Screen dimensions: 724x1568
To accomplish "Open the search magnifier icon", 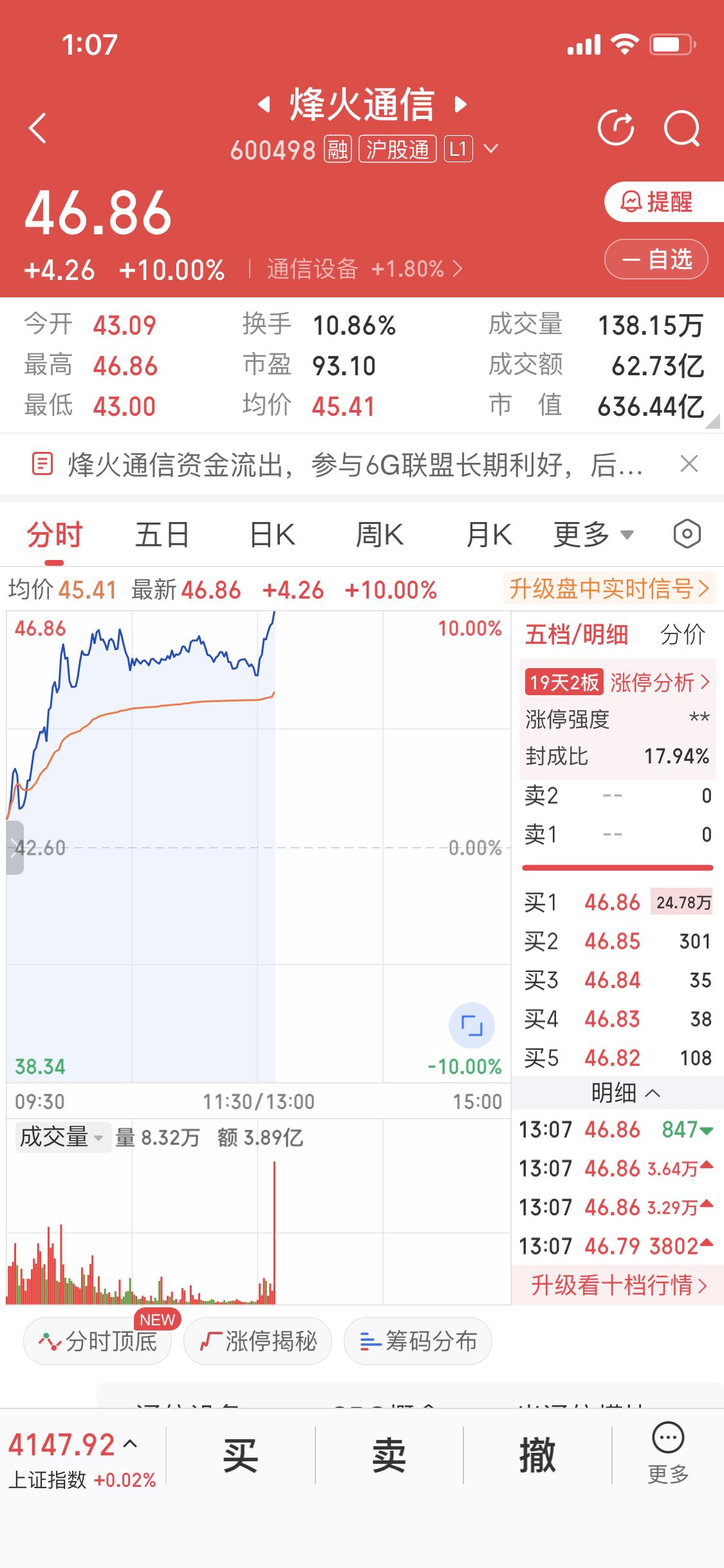I will point(683,127).
